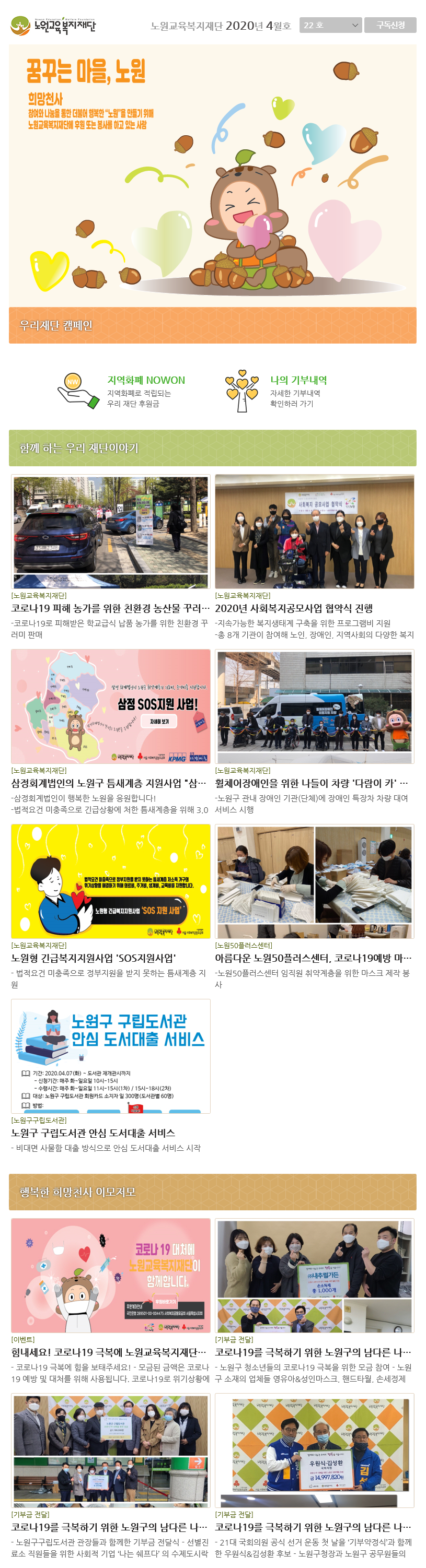Screen dimensions: 426x1568
Task: Open the 꿈꾸는 마을, 노원 campaign banner
Action: click(x=212, y=183)
